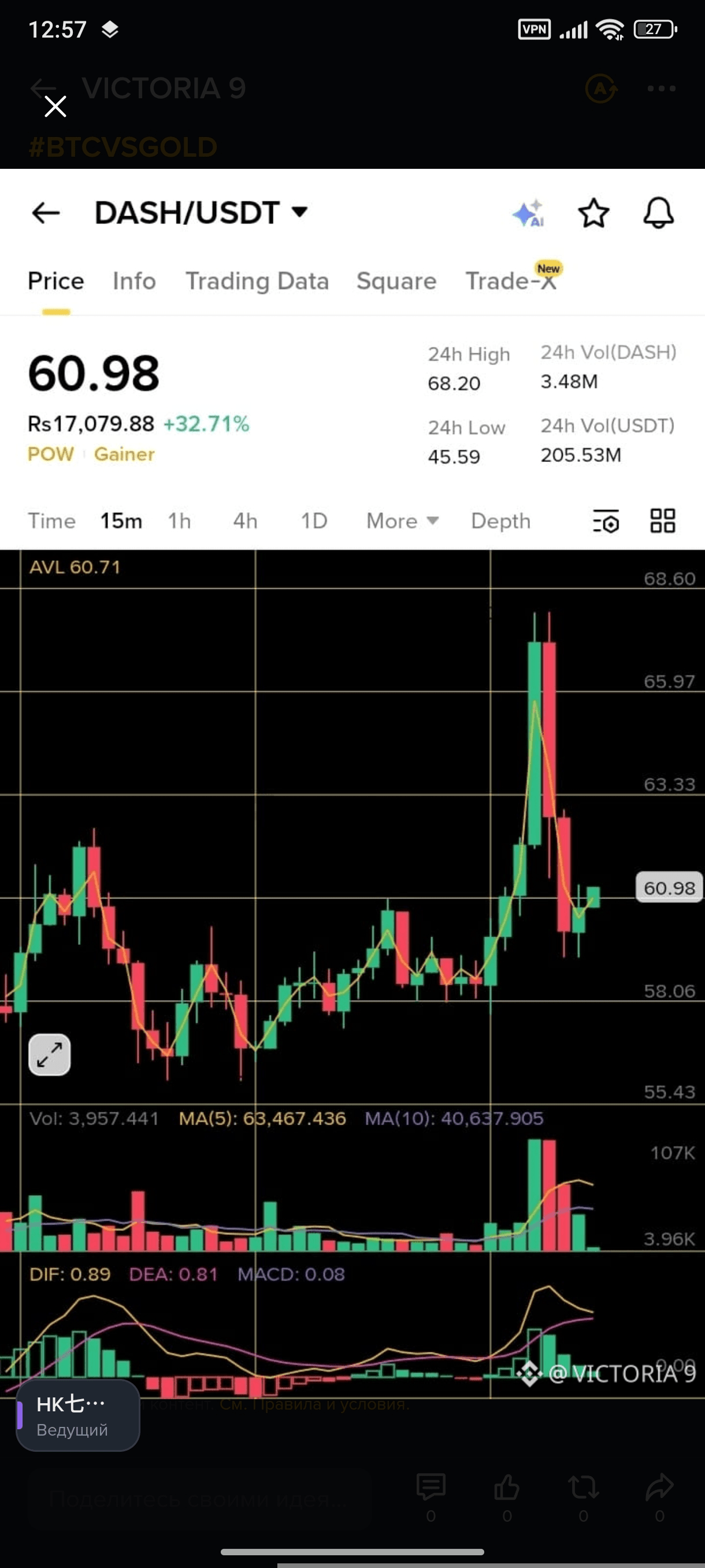
Task: Repost this post
Action: (583, 1486)
